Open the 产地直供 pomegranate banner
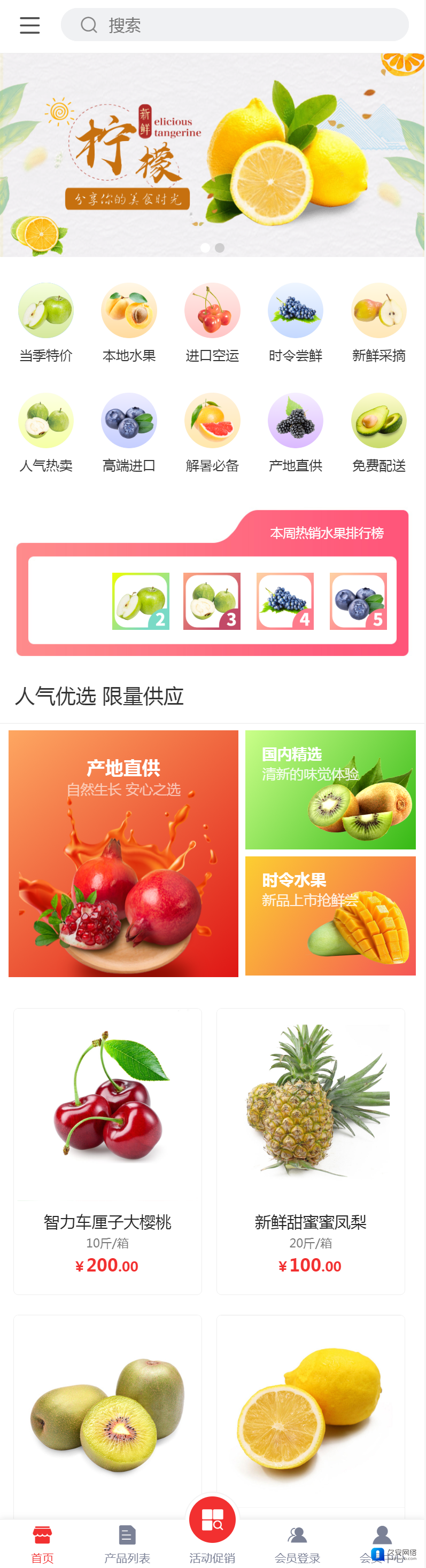This screenshot has height=1568, width=426. tap(123, 853)
